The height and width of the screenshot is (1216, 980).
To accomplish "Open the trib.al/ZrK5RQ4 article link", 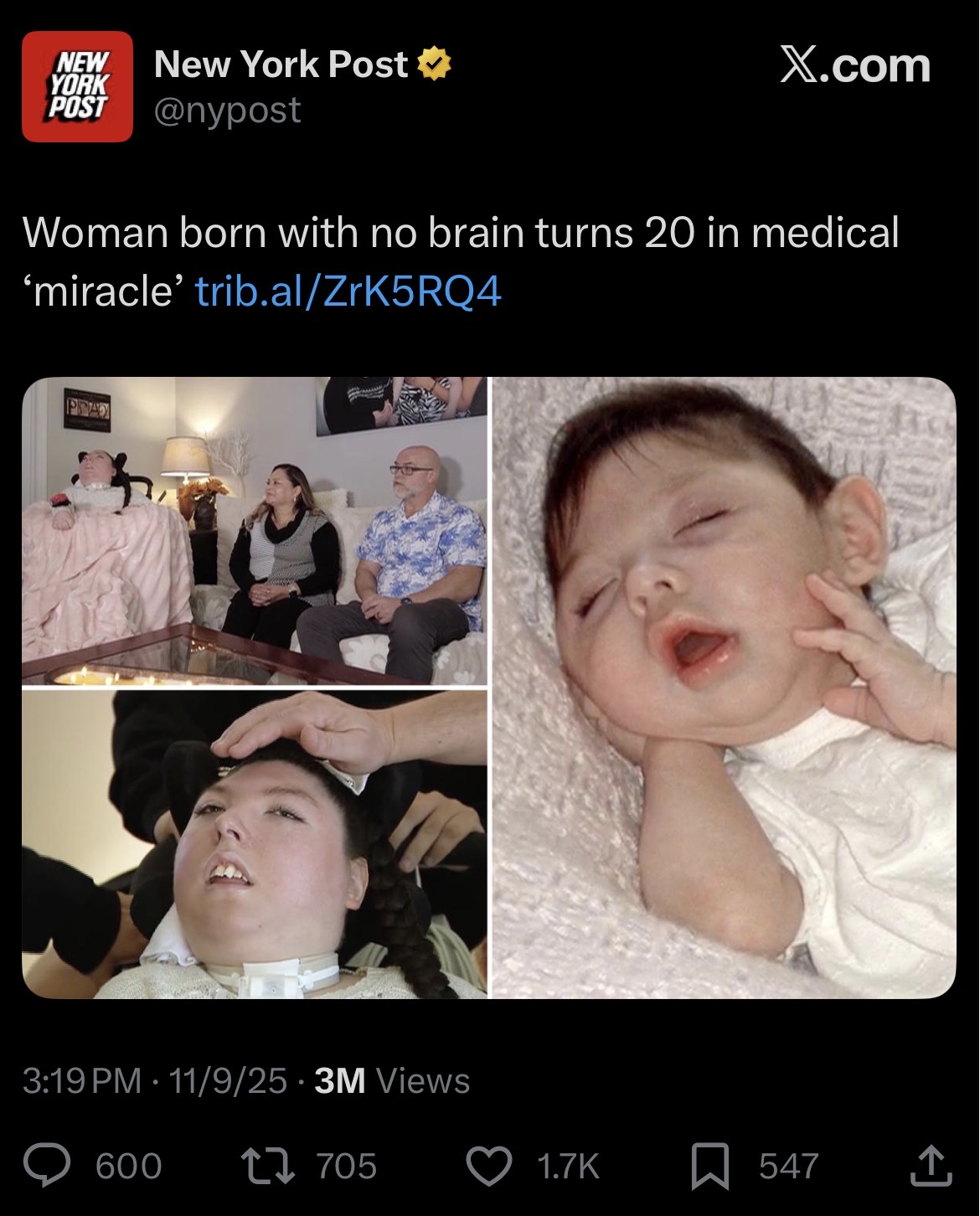I will [348, 291].
